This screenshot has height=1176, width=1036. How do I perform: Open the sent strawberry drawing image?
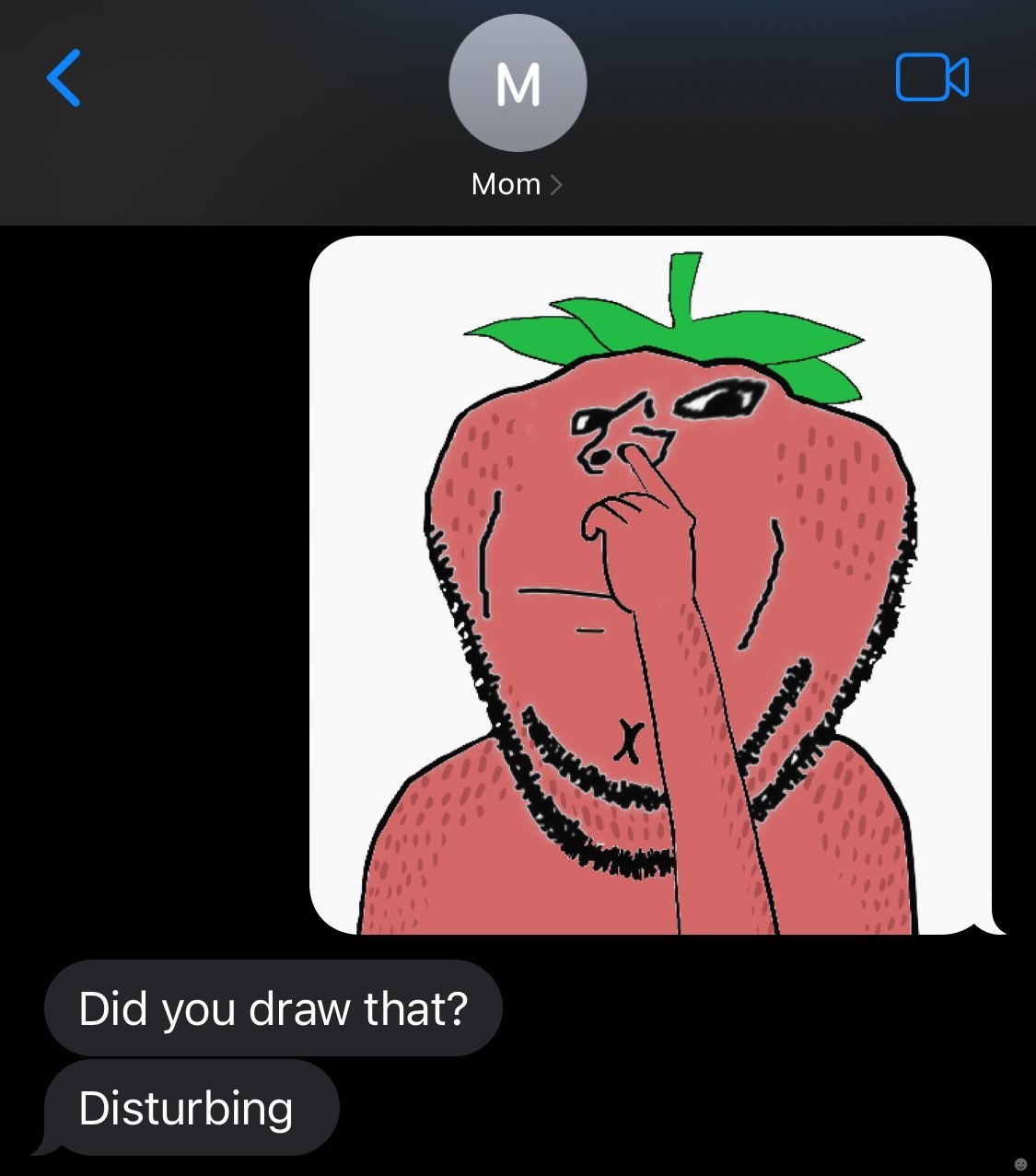[650, 585]
